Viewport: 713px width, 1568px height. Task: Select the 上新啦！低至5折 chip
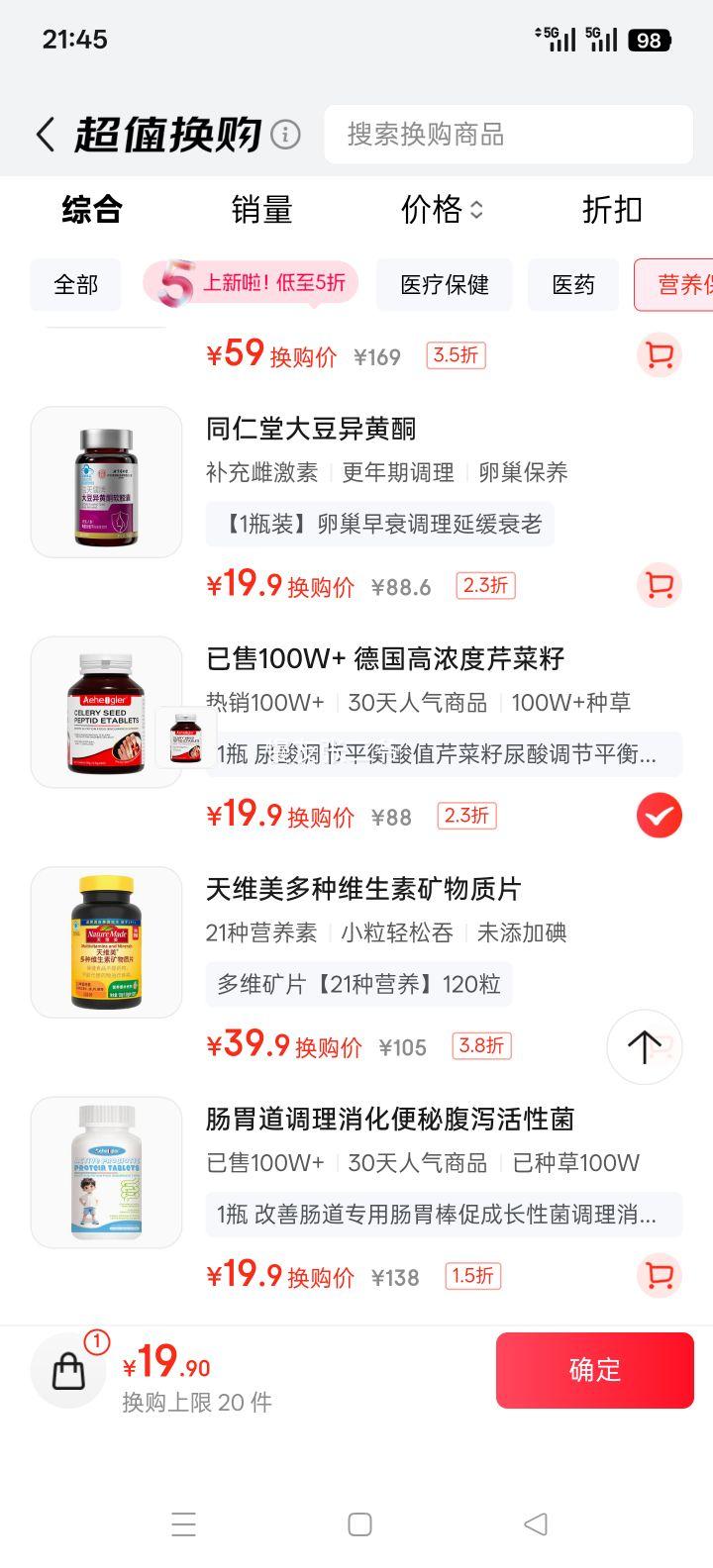[x=252, y=284]
